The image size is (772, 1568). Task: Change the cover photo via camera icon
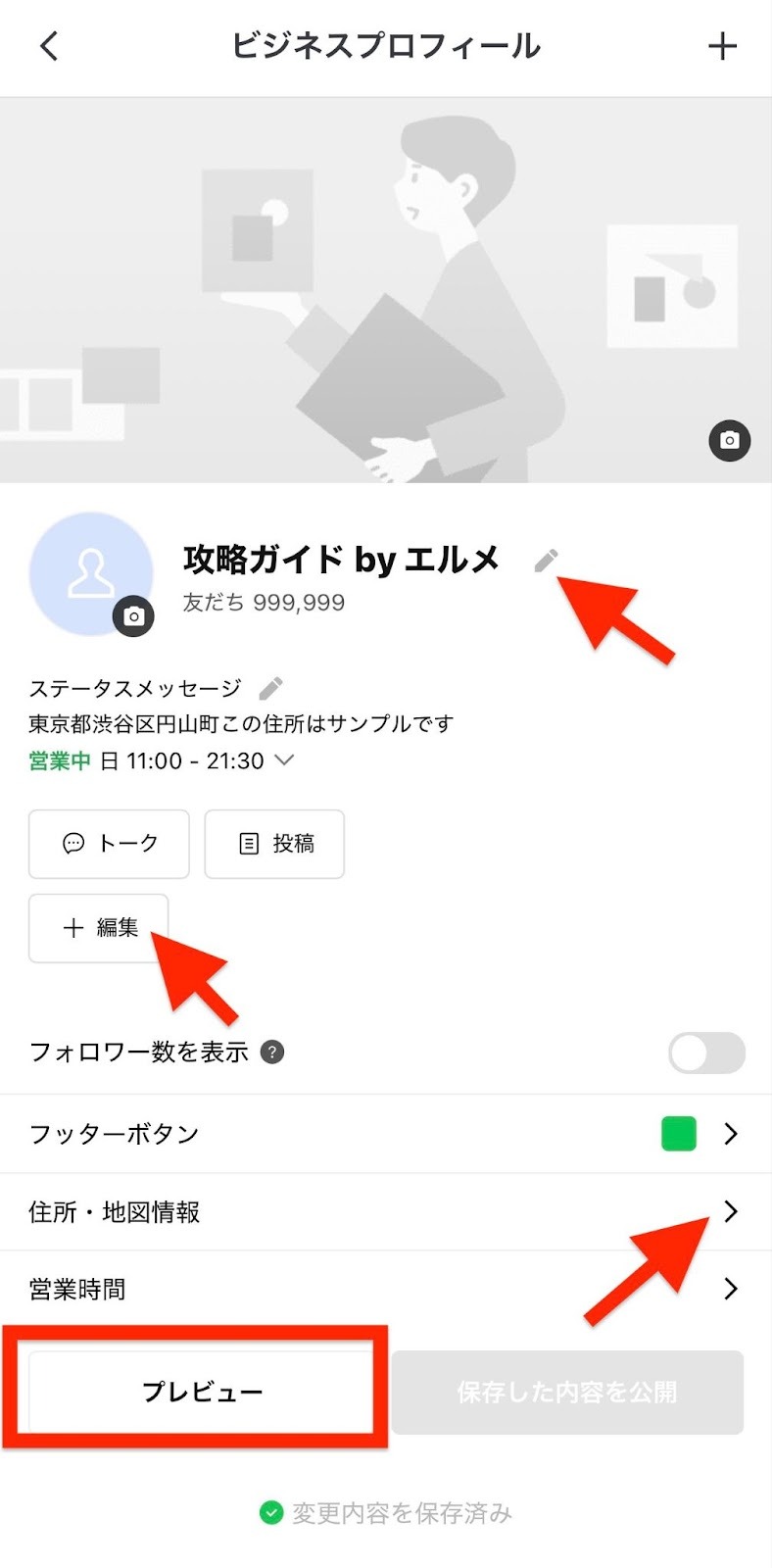tap(729, 441)
